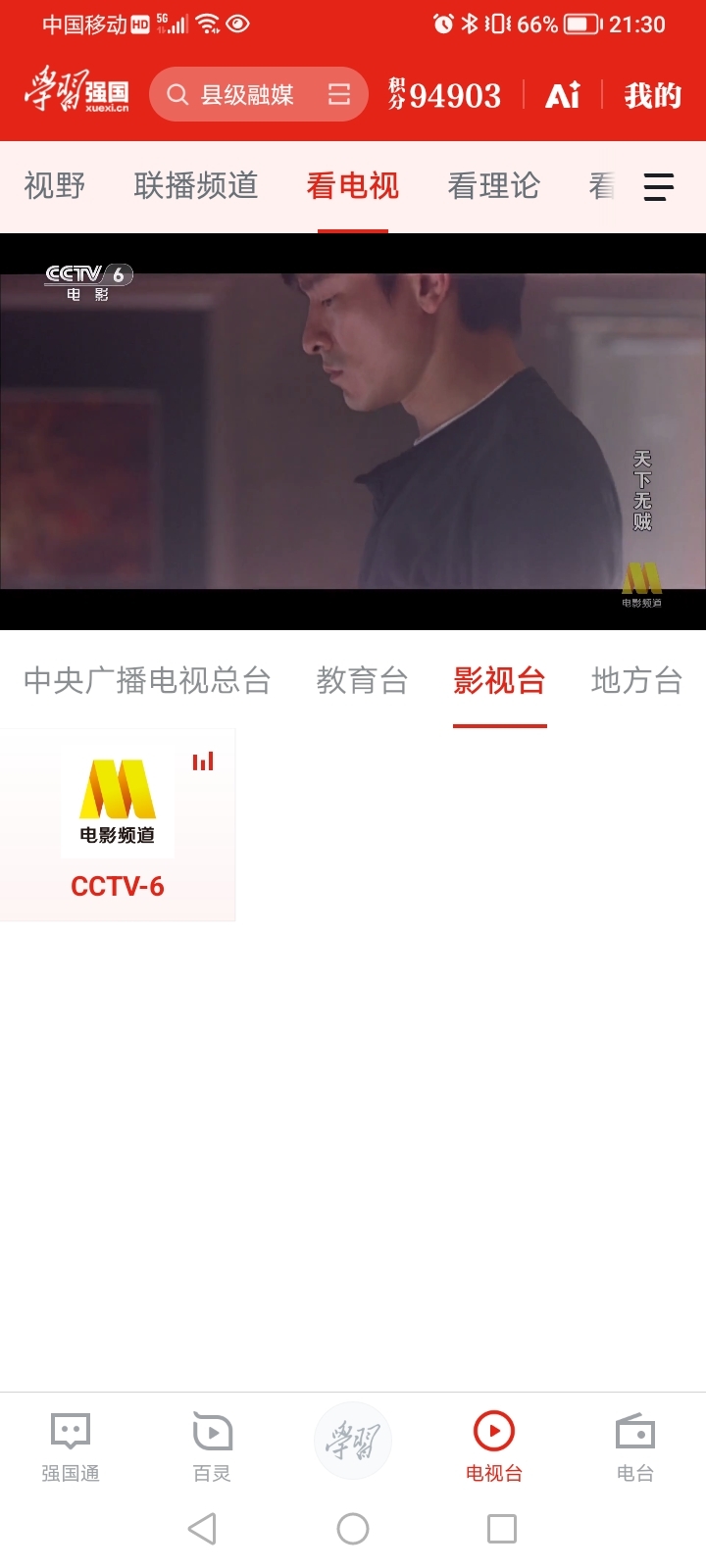
Task: Open the CCTV-6 电影频道 channel card
Action: [x=118, y=824]
